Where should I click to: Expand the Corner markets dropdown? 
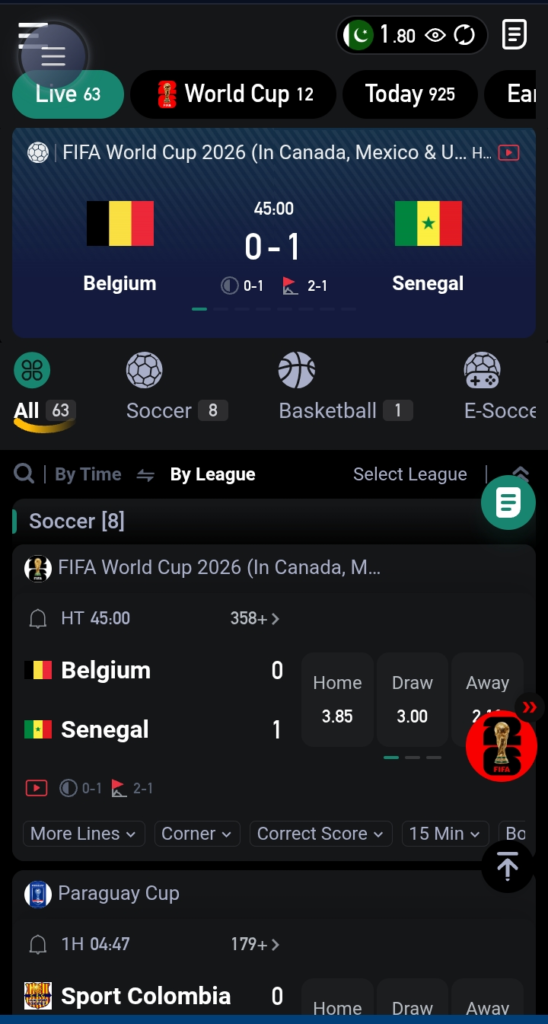[x=197, y=834]
